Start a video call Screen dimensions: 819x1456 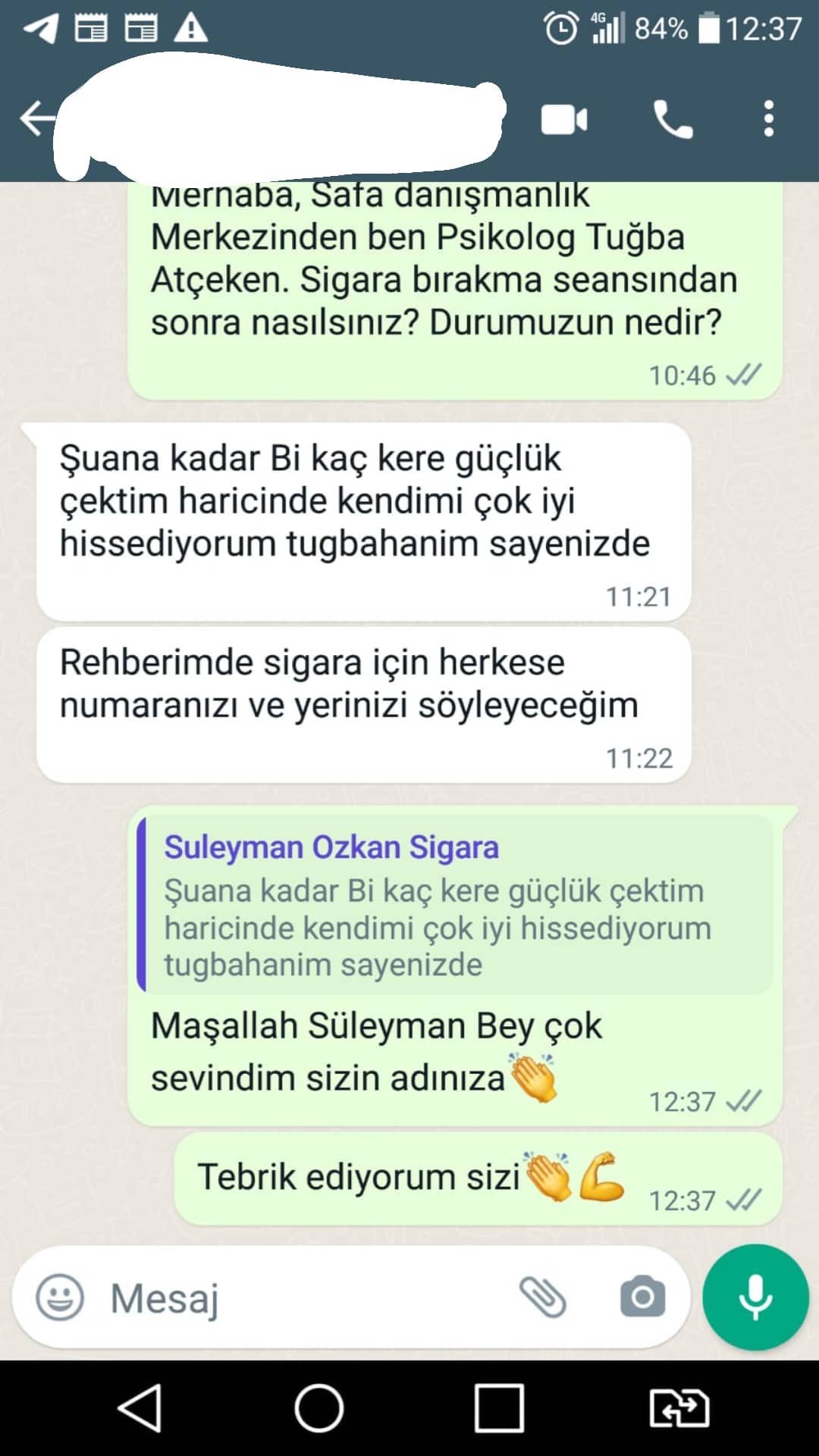(563, 120)
